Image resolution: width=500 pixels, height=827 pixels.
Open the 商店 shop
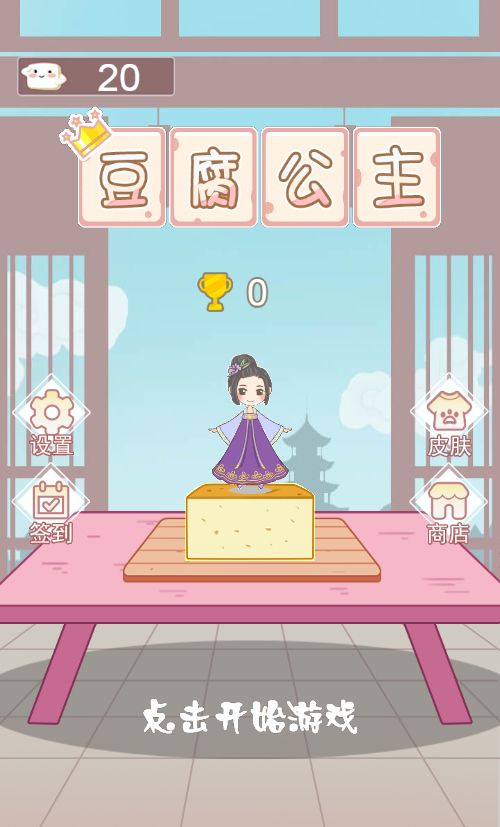(448, 506)
